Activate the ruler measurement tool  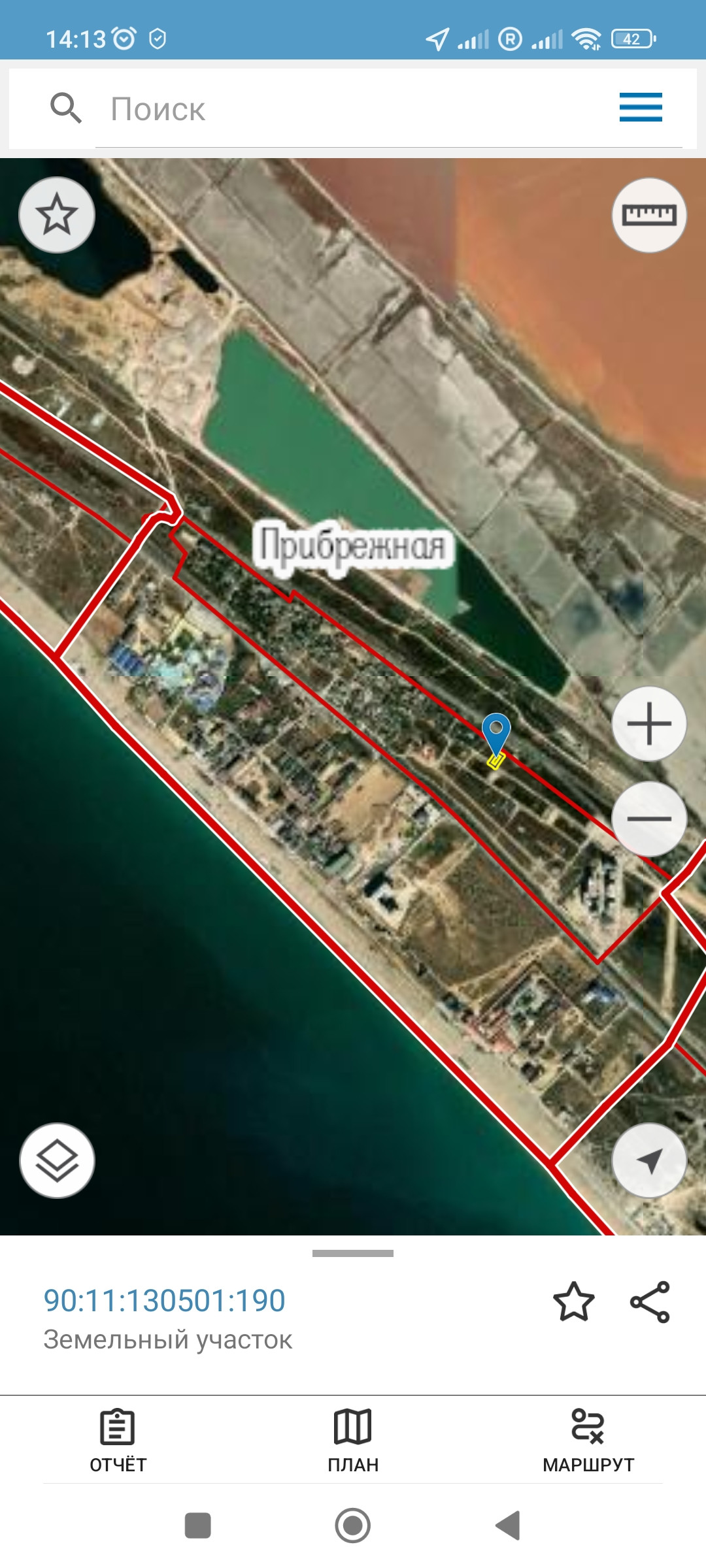[x=649, y=215]
